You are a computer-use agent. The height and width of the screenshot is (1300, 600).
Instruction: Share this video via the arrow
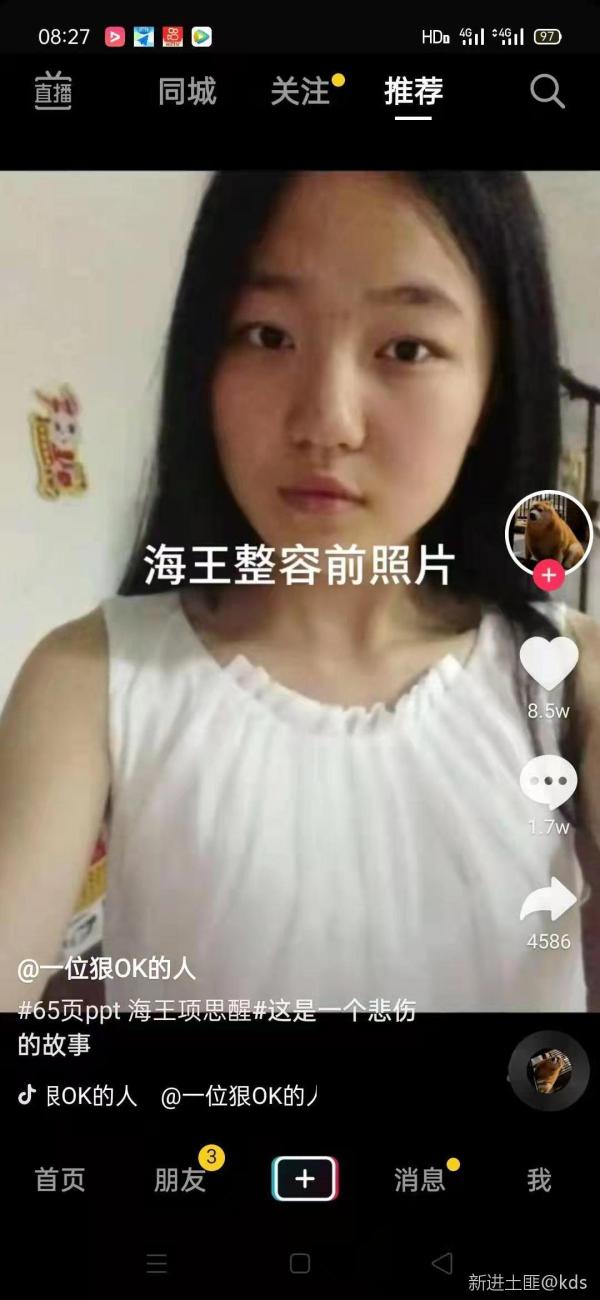pos(548,900)
